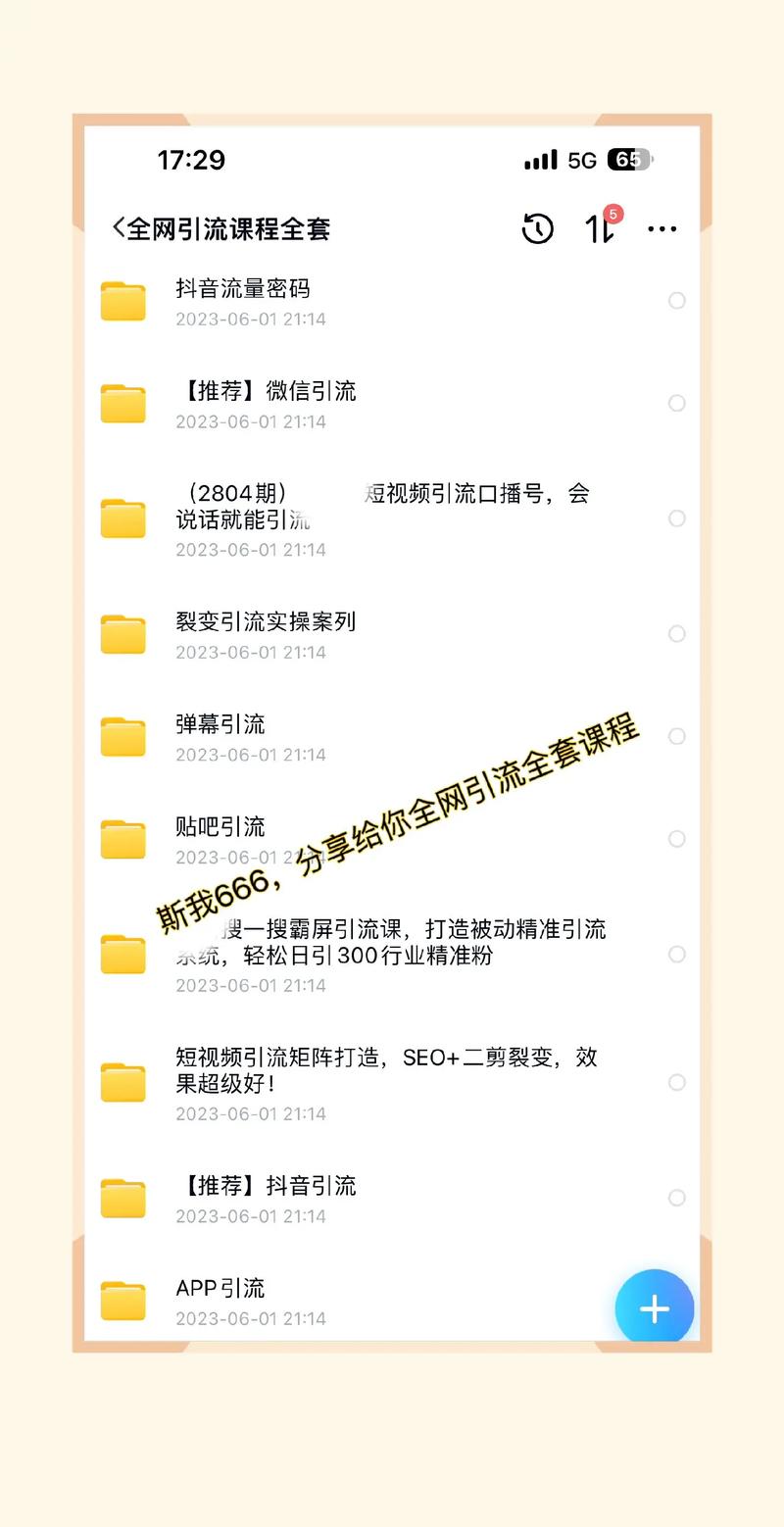Viewport: 784px width, 1527px height.
Task: Tap the back chevron beside the title
Action: [118, 228]
